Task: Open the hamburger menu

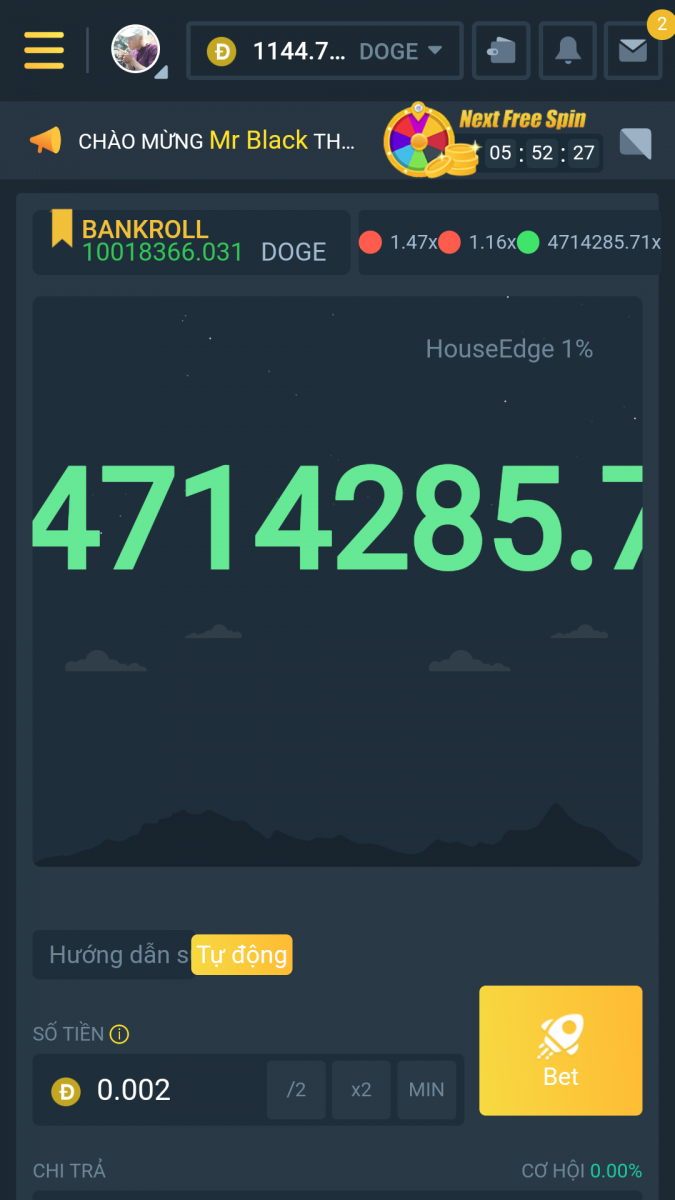Action: click(44, 50)
